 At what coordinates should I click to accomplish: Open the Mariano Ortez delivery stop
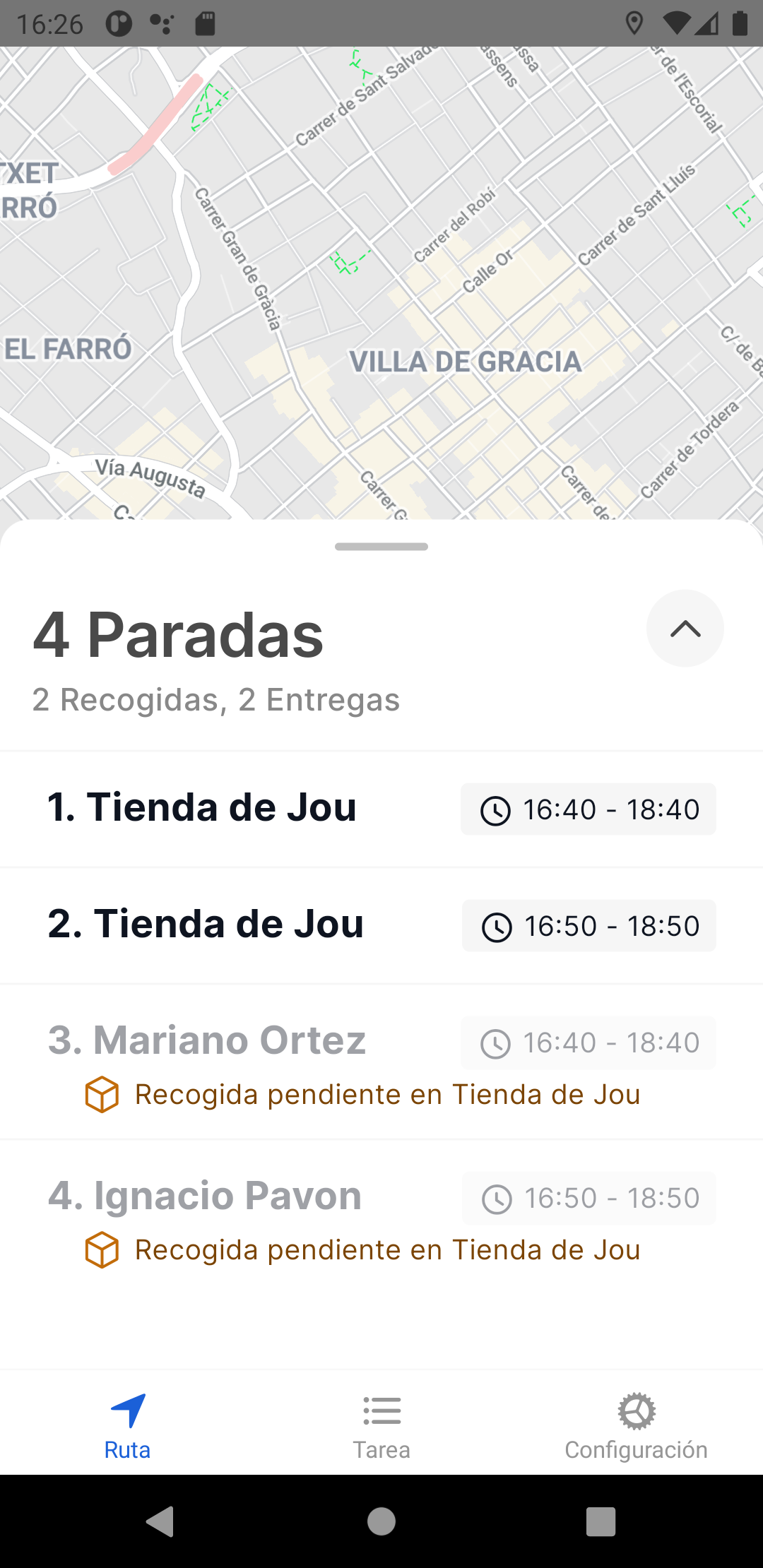(x=207, y=1041)
